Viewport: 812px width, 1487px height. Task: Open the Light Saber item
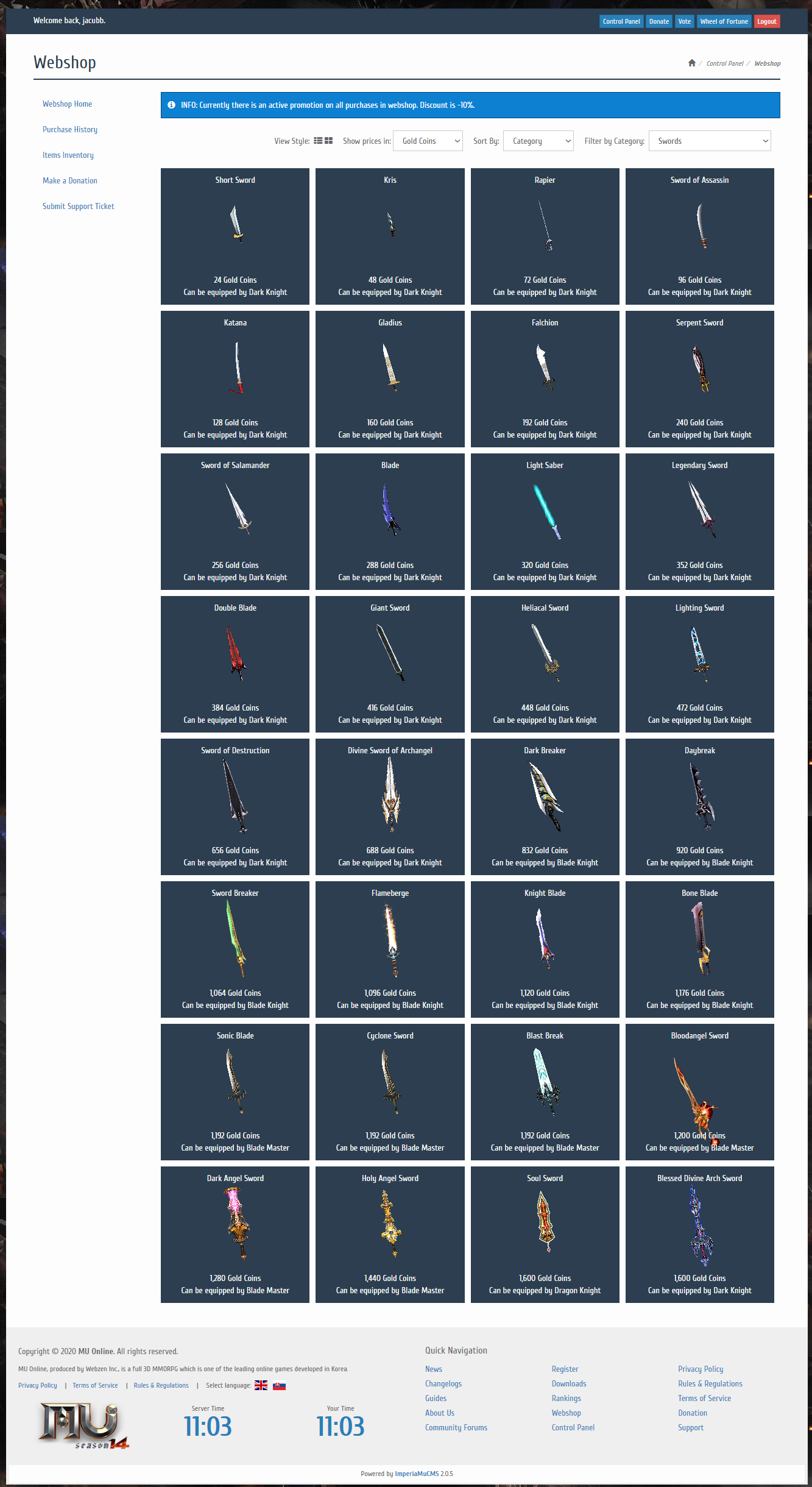point(545,522)
